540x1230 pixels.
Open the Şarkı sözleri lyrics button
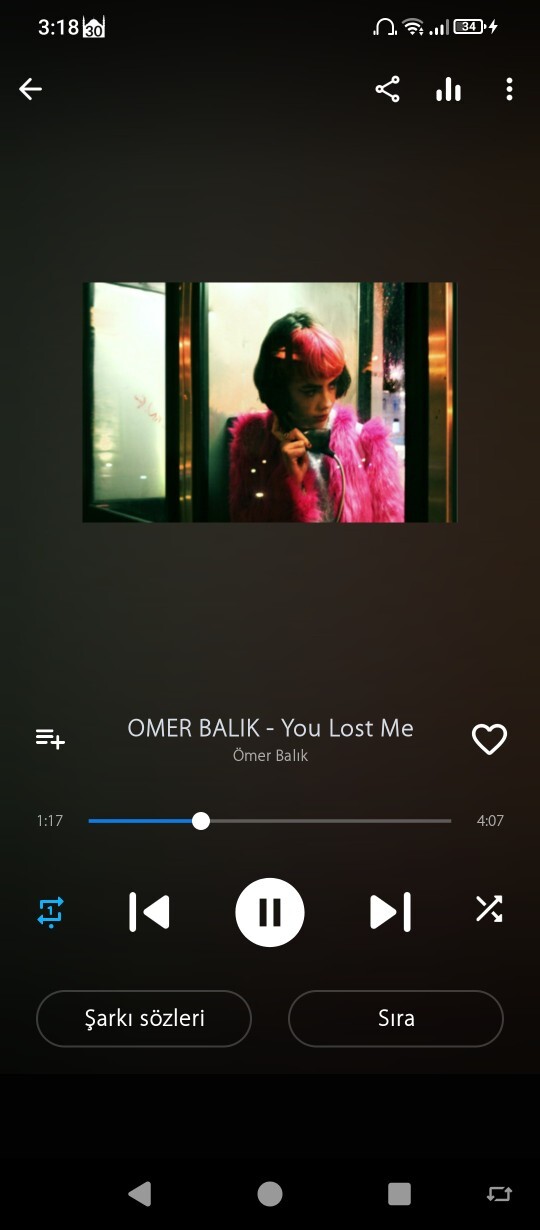[144, 1018]
